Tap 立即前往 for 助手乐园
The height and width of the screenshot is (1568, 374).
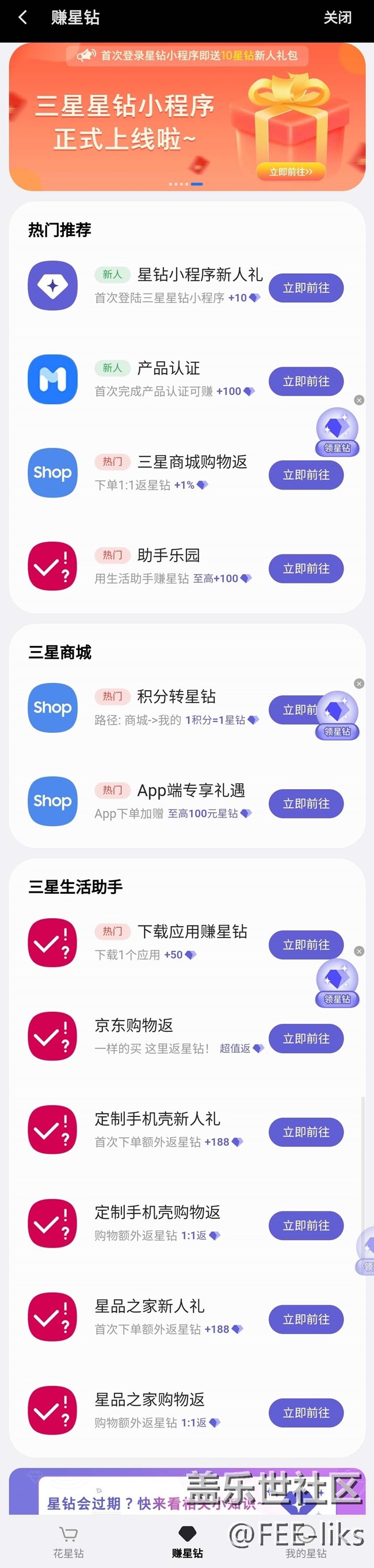[x=306, y=568]
